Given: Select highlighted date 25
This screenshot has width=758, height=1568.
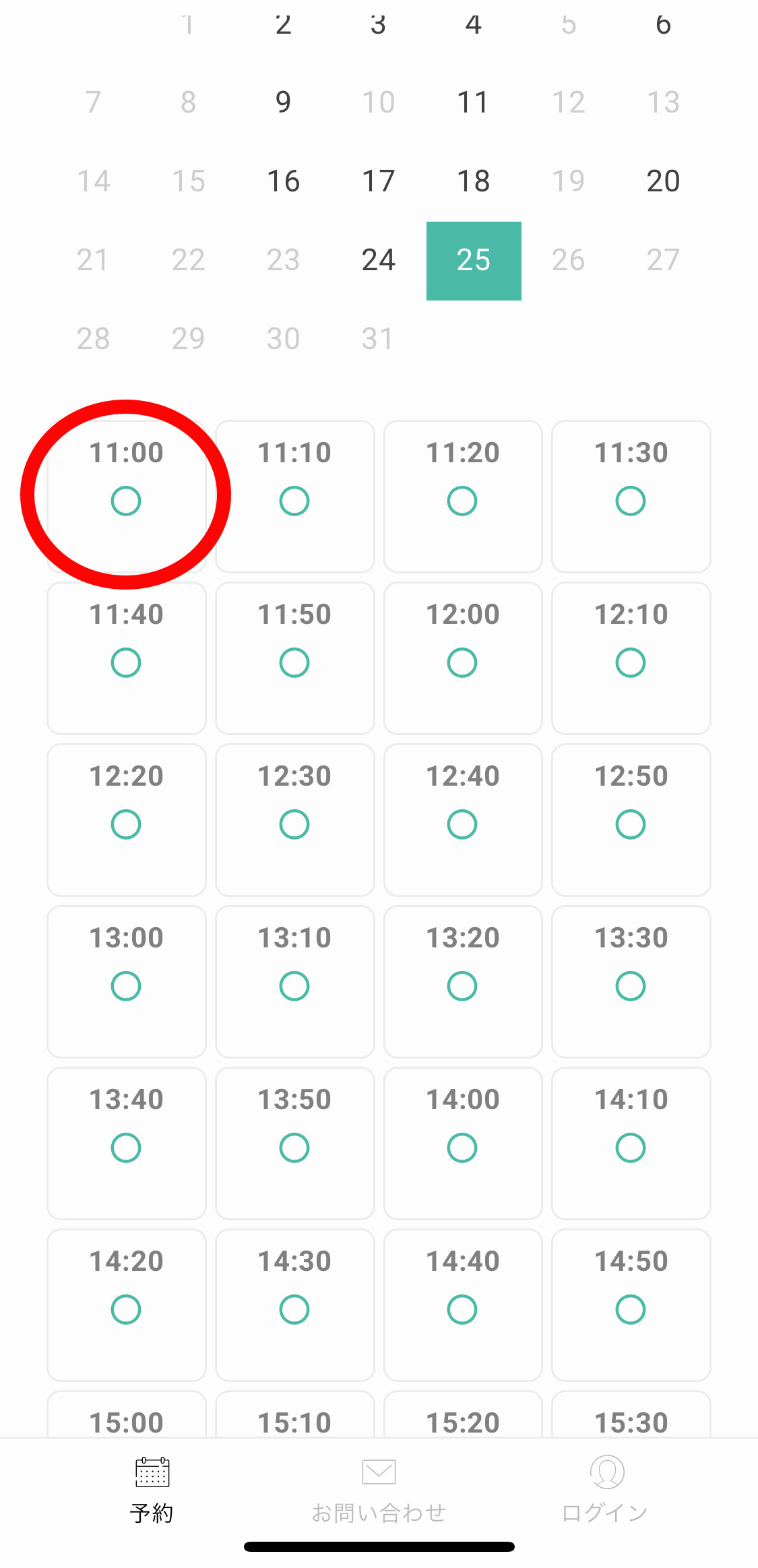Looking at the screenshot, I should point(473,261).
